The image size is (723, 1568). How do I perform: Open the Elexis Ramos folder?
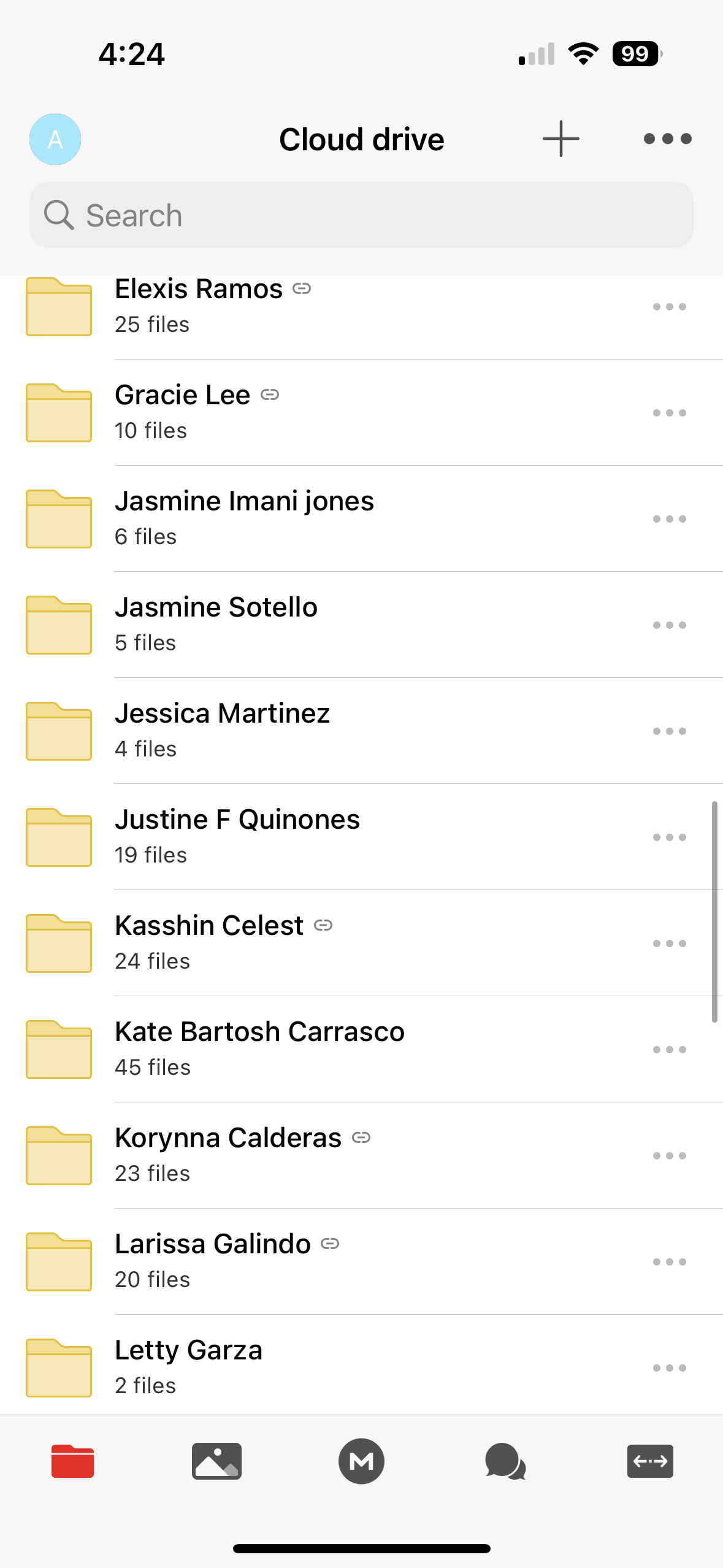pyautogui.click(x=199, y=306)
